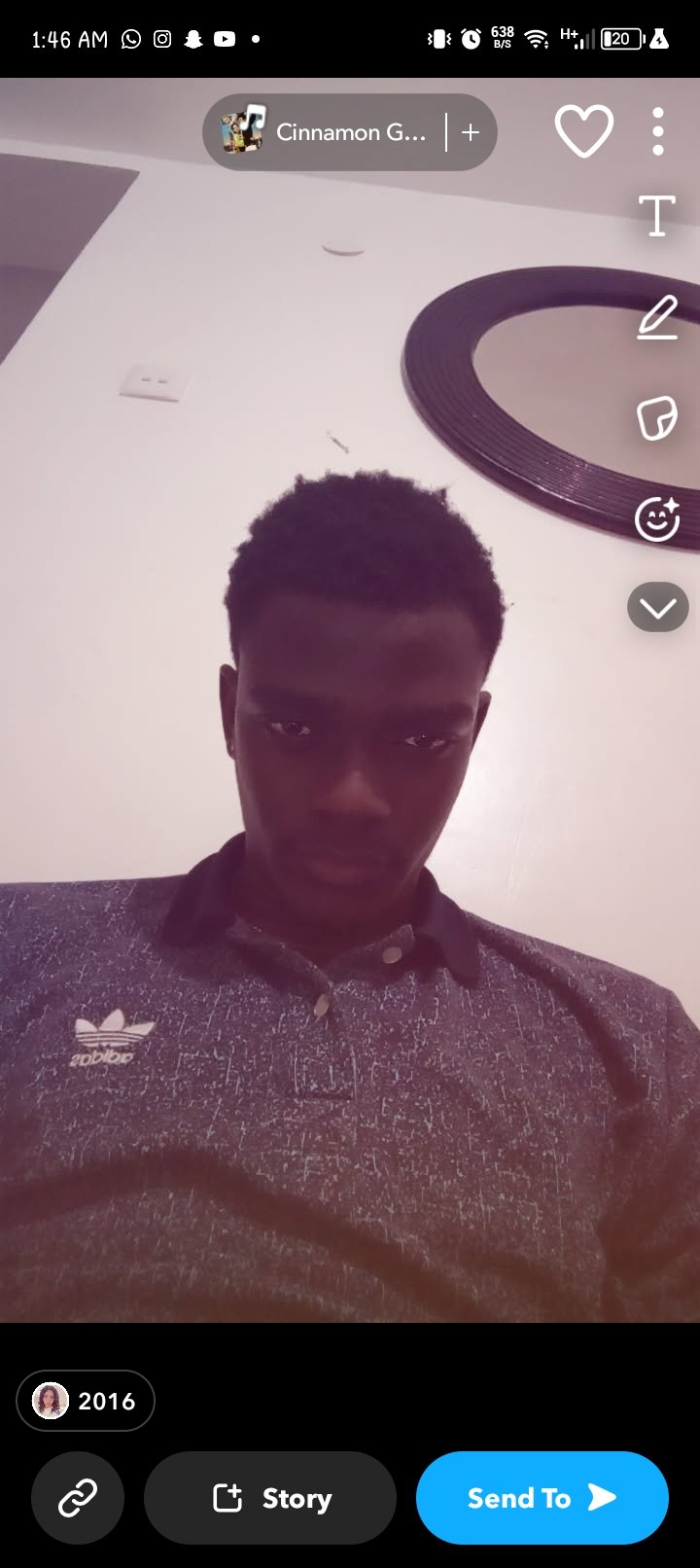
Task: Expand more editing tools with the chevron
Action: pyautogui.click(x=658, y=608)
